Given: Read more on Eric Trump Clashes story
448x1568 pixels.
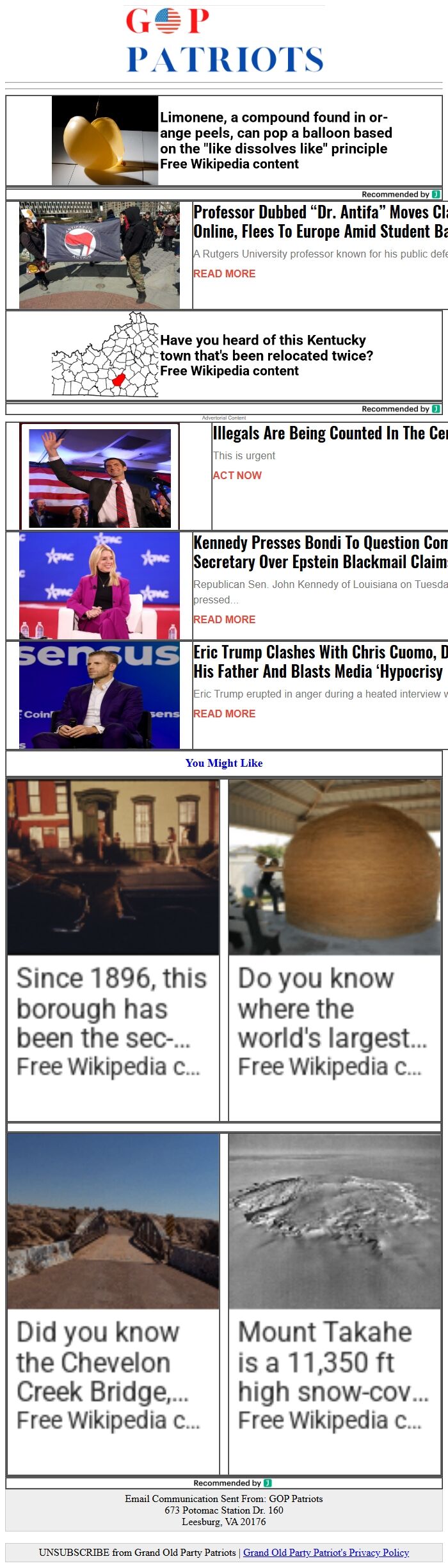Looking at the screenshot, I should coord(224,714).
